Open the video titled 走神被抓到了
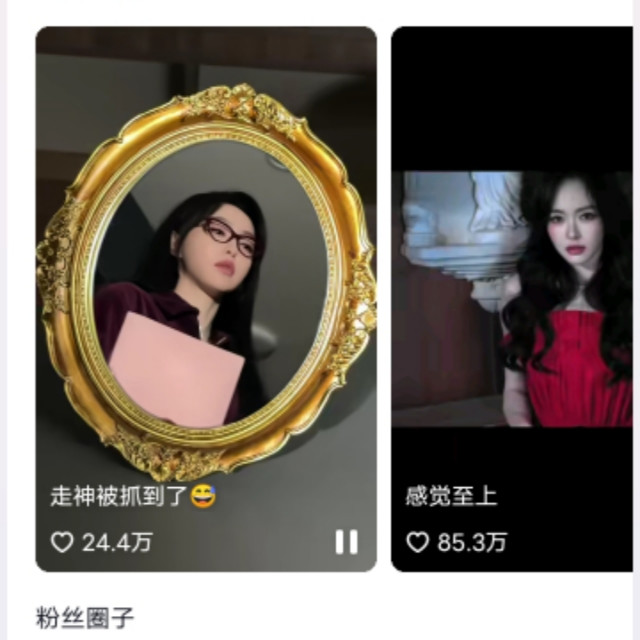Viewport: 640px width, 640px height. click(x=206, y=299)
